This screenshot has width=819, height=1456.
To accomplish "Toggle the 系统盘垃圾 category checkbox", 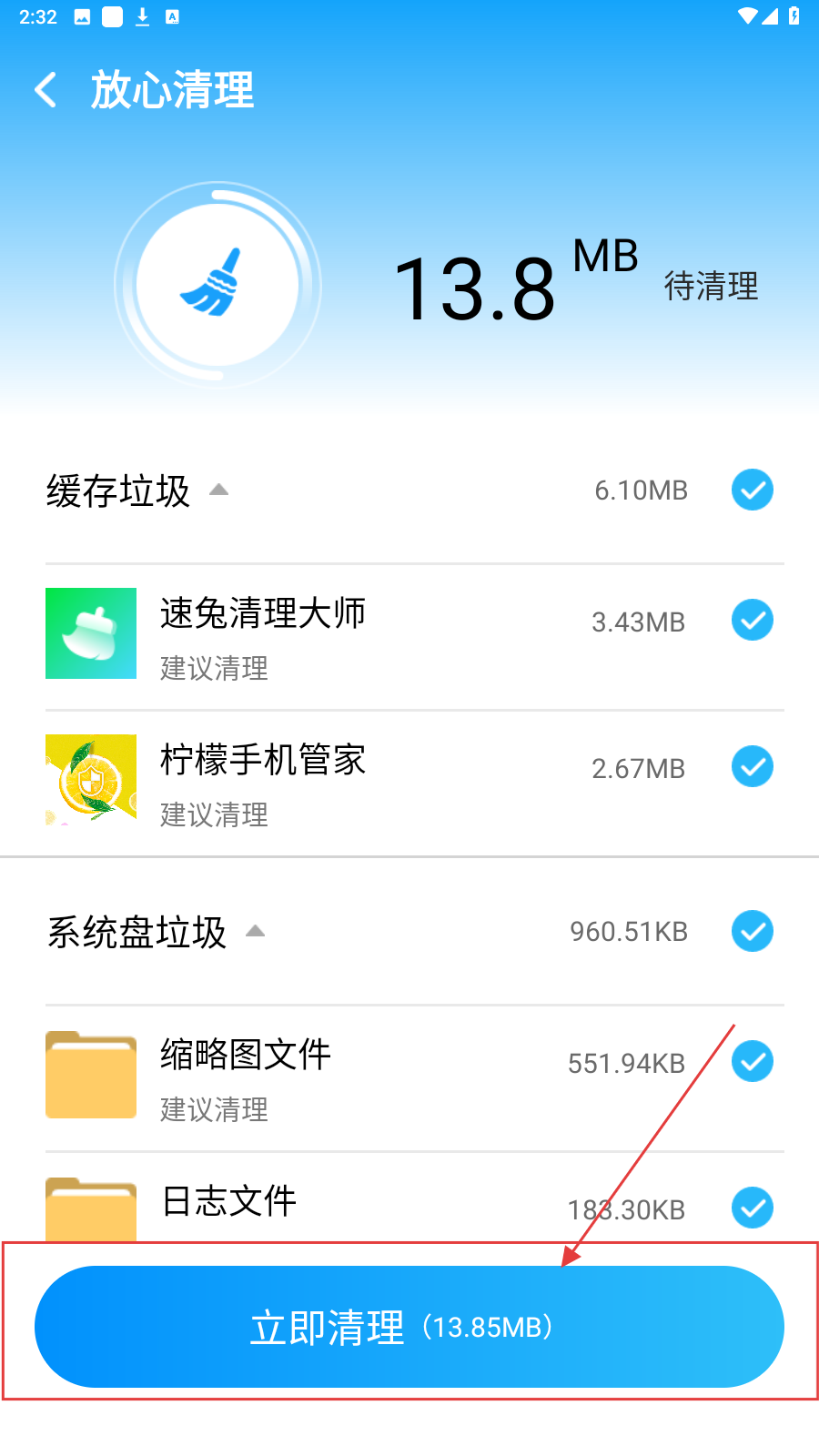I will pyautogui.click(x=753, y=931).
